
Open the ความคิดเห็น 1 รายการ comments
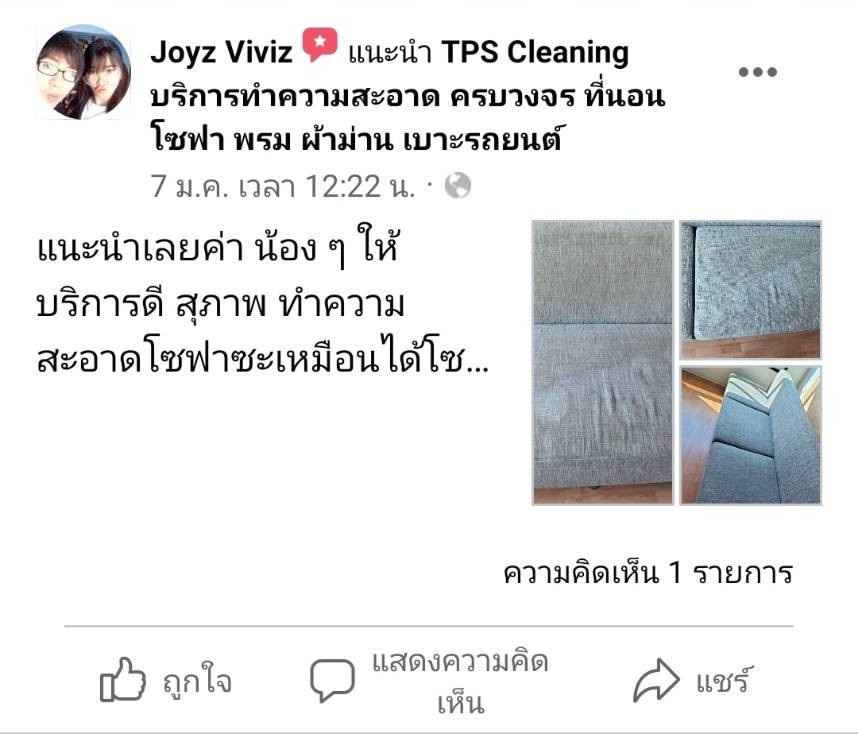coord(647,573)
